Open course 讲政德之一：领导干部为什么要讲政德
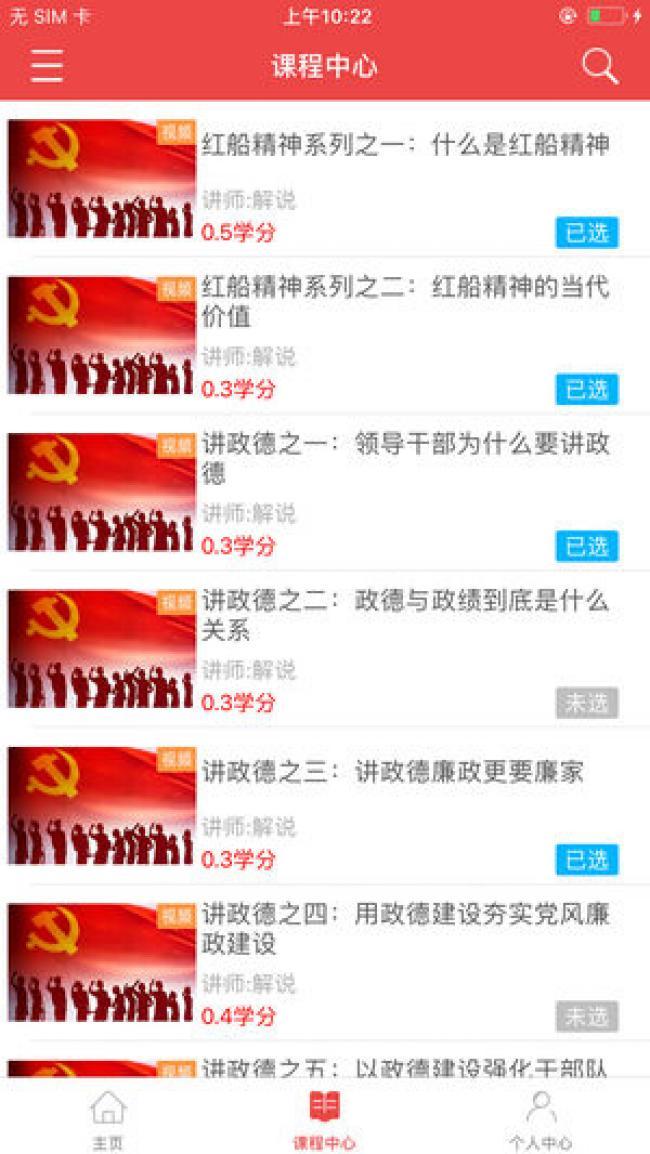Image resolution: width=650 pixels, height=1154 pixels. (404, 458)
